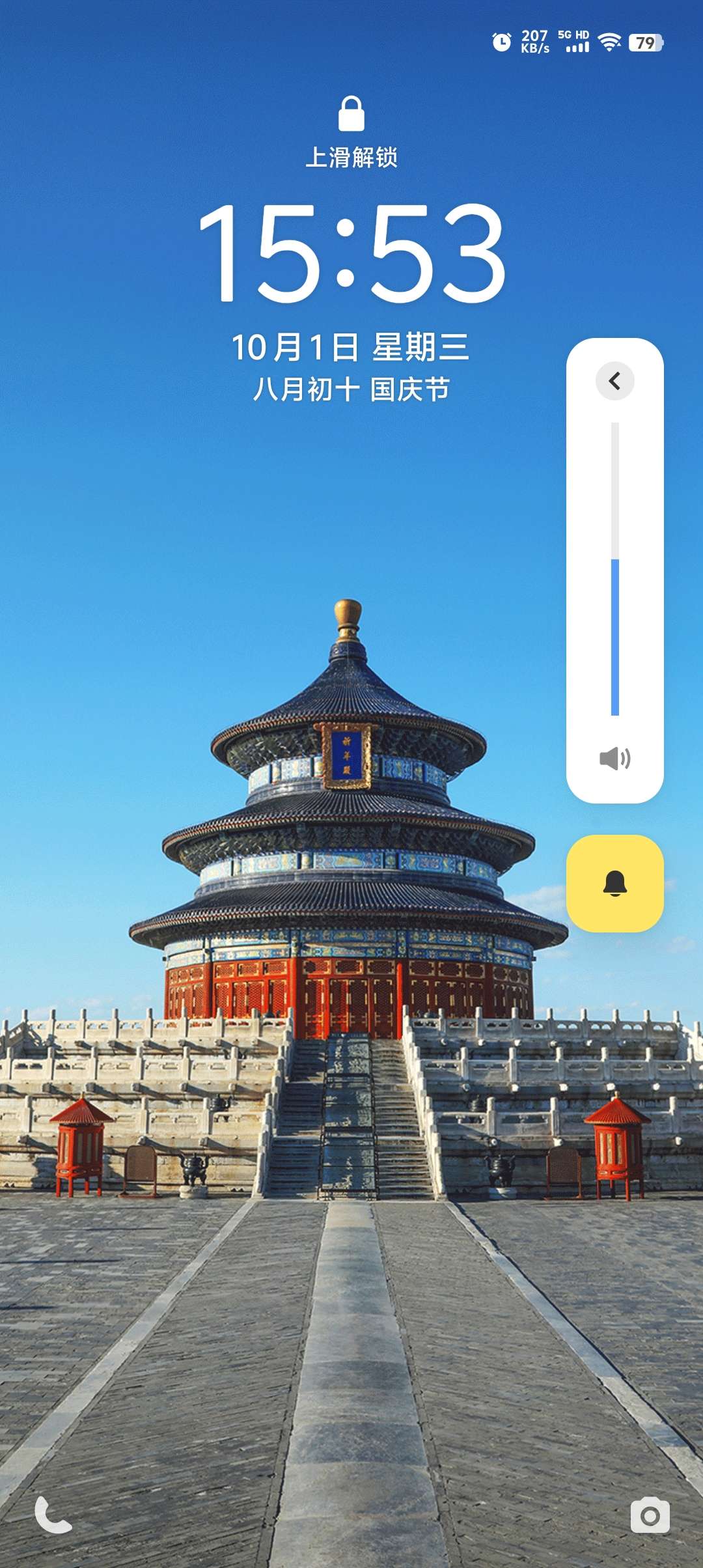Viewport: 703px width, 1568px height.
Task: Open the phone shortcut on the lock screen
Action: (x=53, y=1515)
